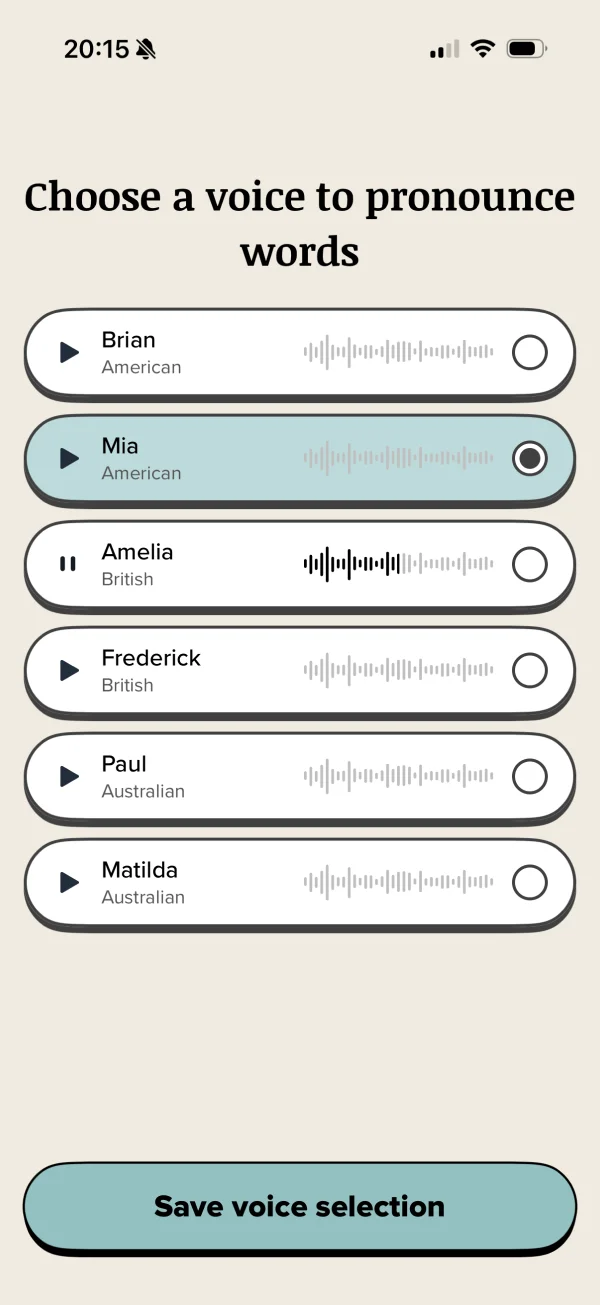Play Paul's Australian voice sample
Viewport: 600px width, 1305px height.
[69, 776]
